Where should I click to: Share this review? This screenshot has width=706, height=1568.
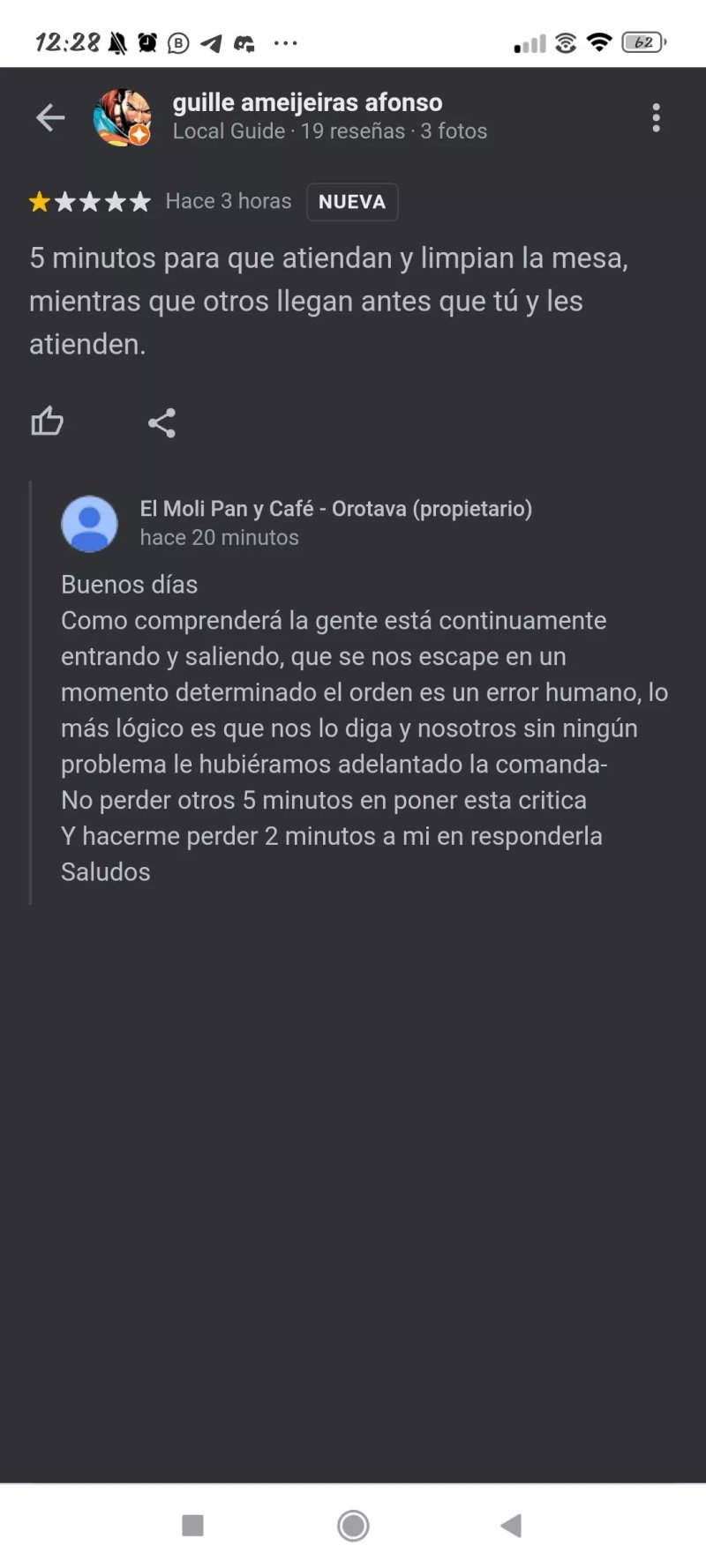[161, 422]
